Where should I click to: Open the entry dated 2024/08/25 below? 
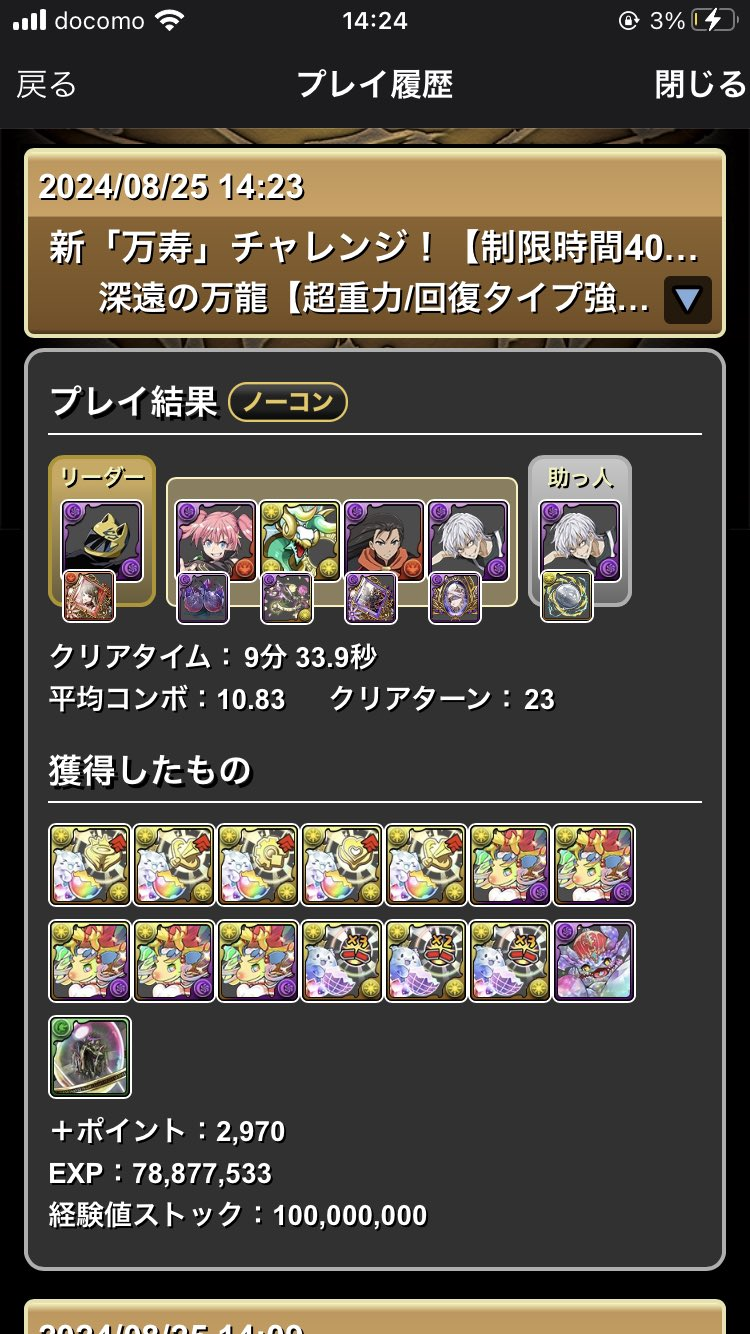pos(374,1318)
